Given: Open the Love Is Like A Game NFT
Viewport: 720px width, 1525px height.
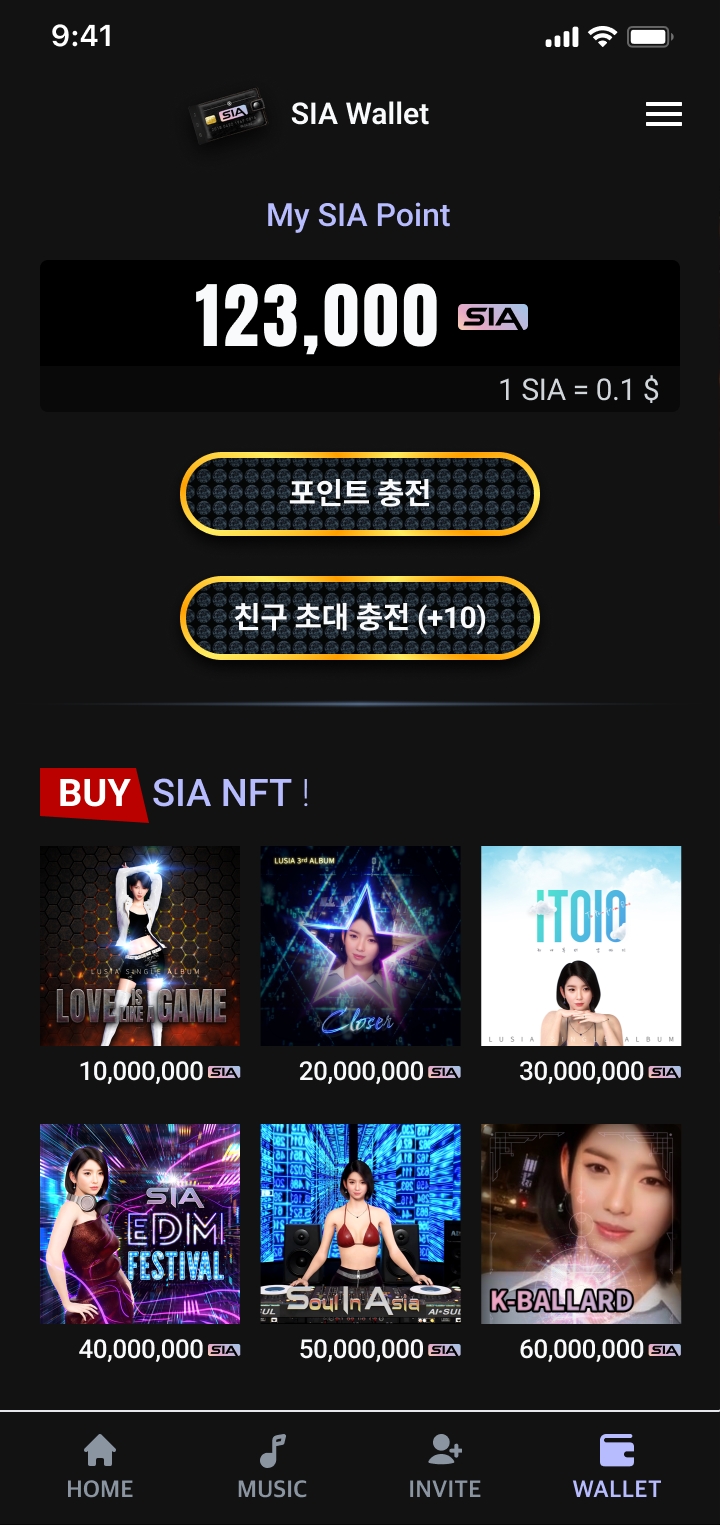Looking at the screenshot, I should pyautogui.click(x=140, y=946).
